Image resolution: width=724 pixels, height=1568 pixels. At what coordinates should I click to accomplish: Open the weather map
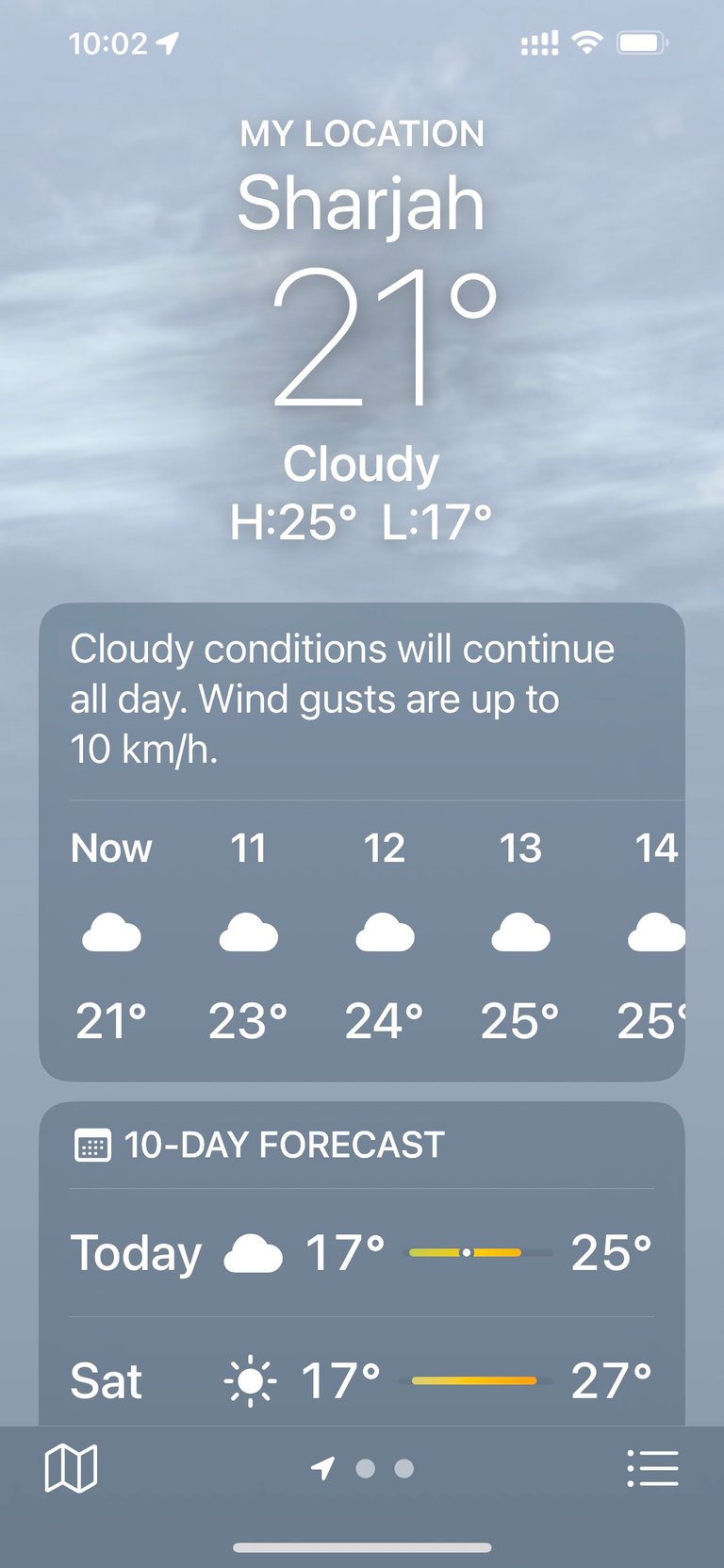coord(71,1468)
